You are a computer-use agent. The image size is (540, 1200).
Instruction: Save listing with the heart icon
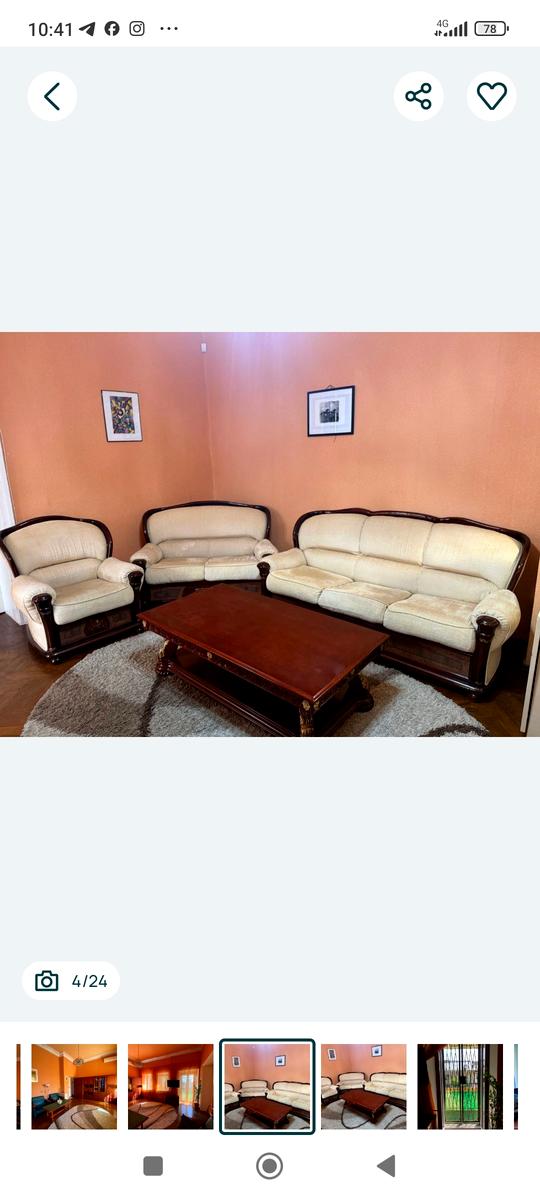click(492, 96)
